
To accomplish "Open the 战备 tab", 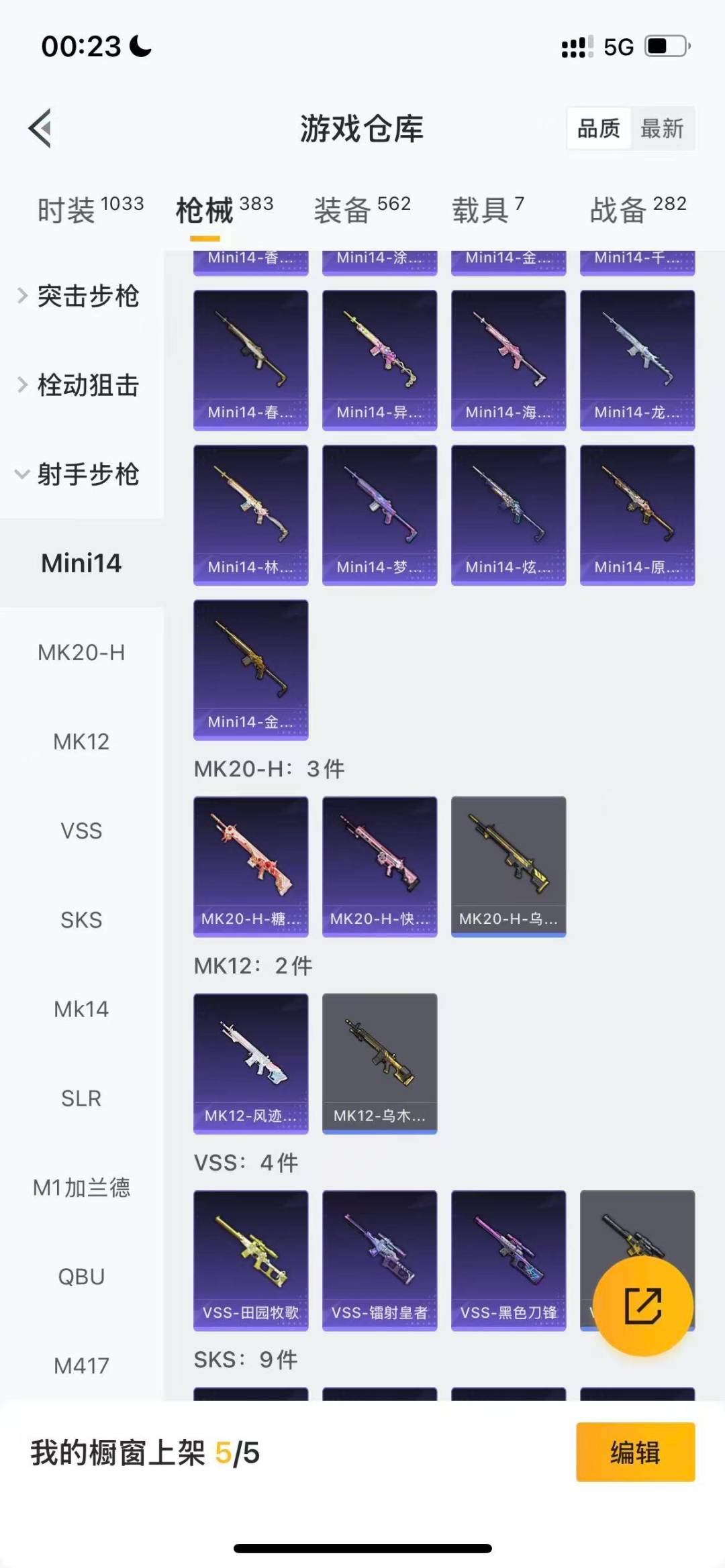I will (x=638, y=210).
